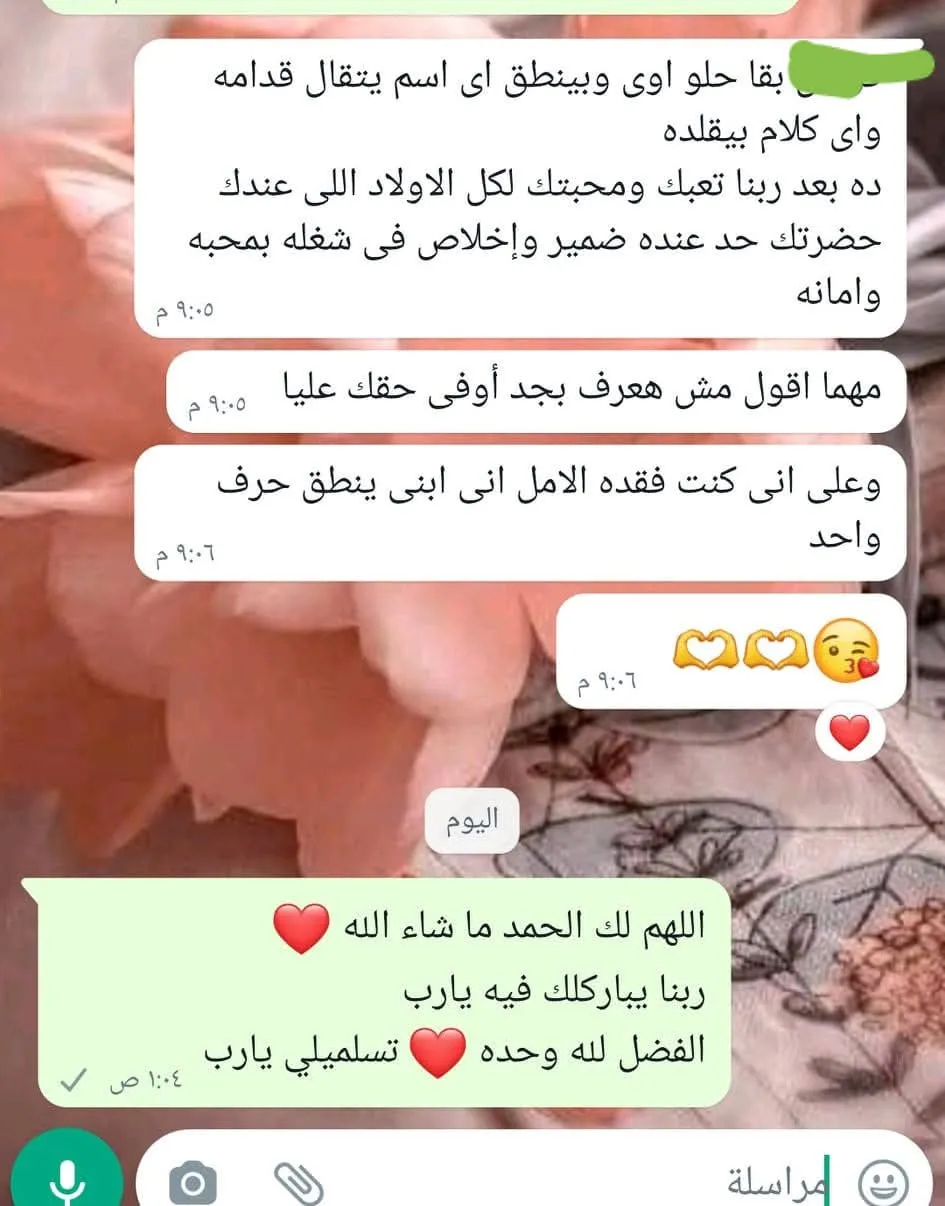The height and width of the screenshot is (1206, 945).
Task: Open the emoji picker
Action: coord(884,1183)
